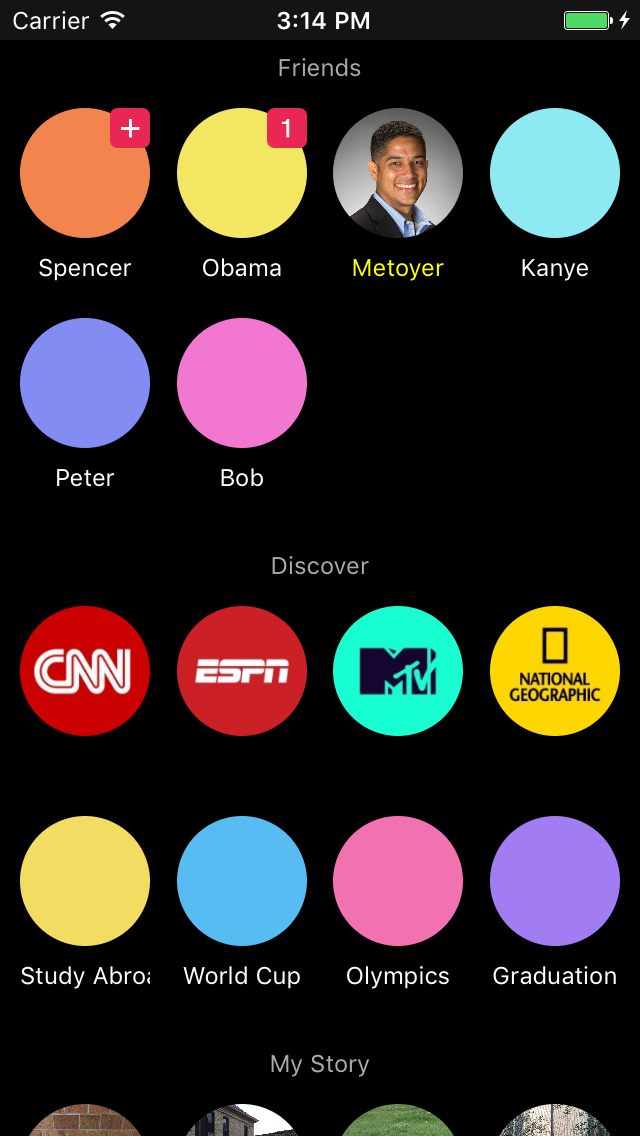View the MTV Discover channel
Screen dimensions: 640x1136
tap(398, 671)
